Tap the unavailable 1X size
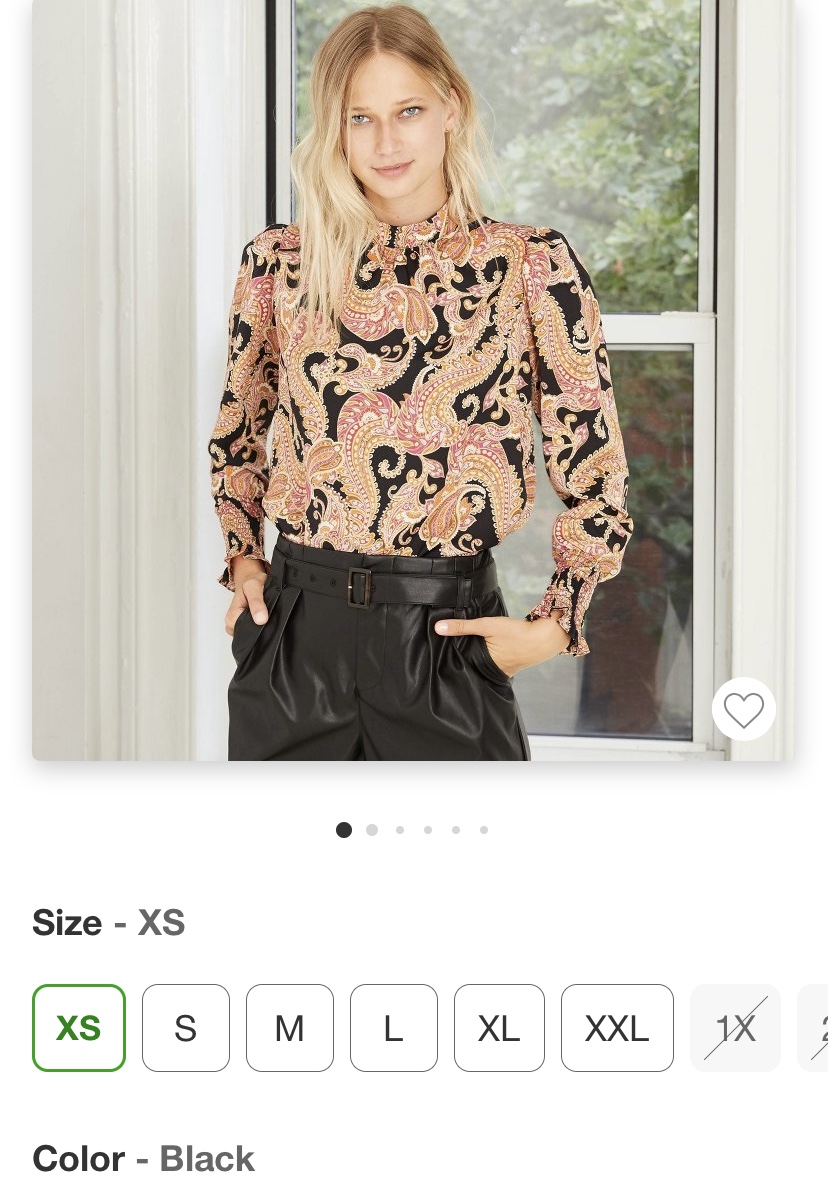Viewport: 828px width, 1201px height. (735, 1028)
